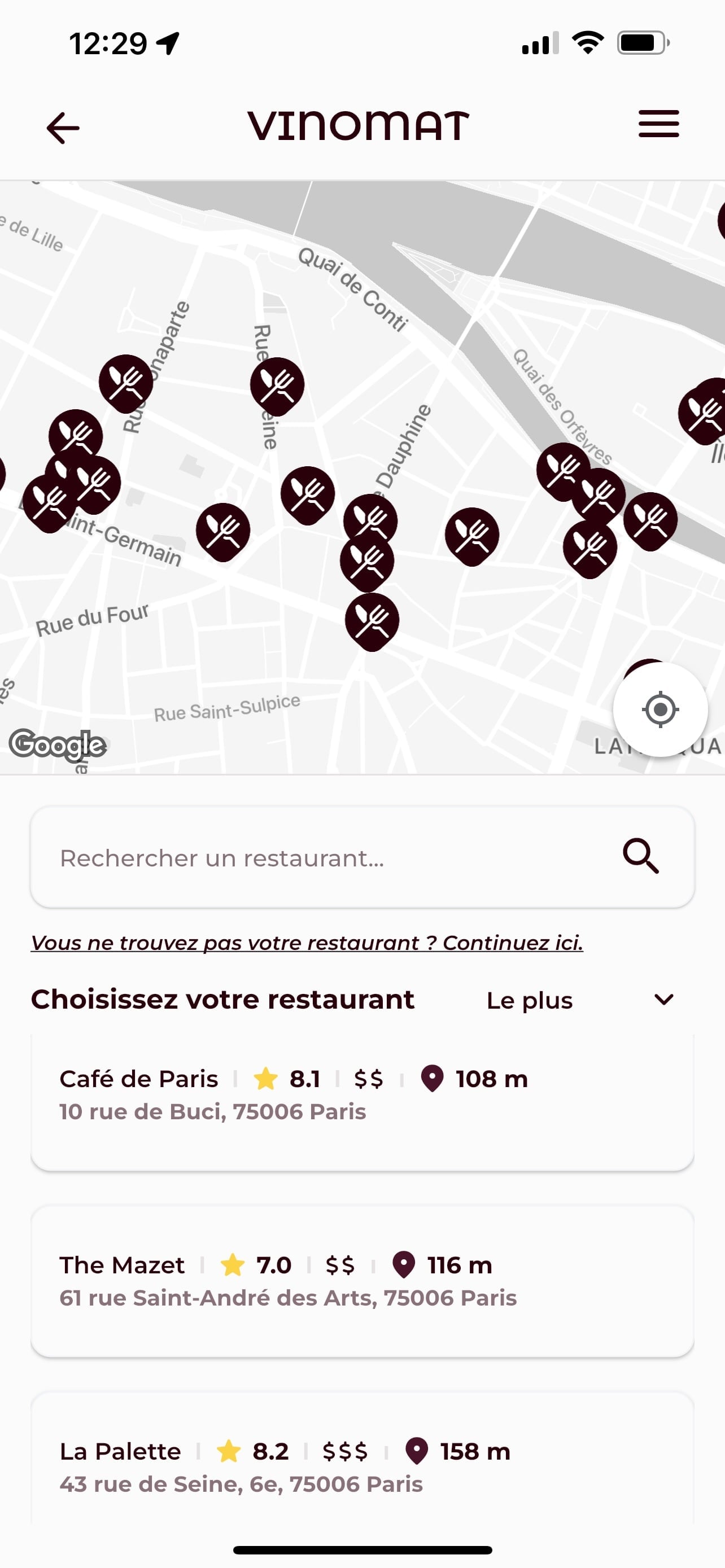
Task: Tap the magnifying glass search icon
Action: [x=640, y=856]
